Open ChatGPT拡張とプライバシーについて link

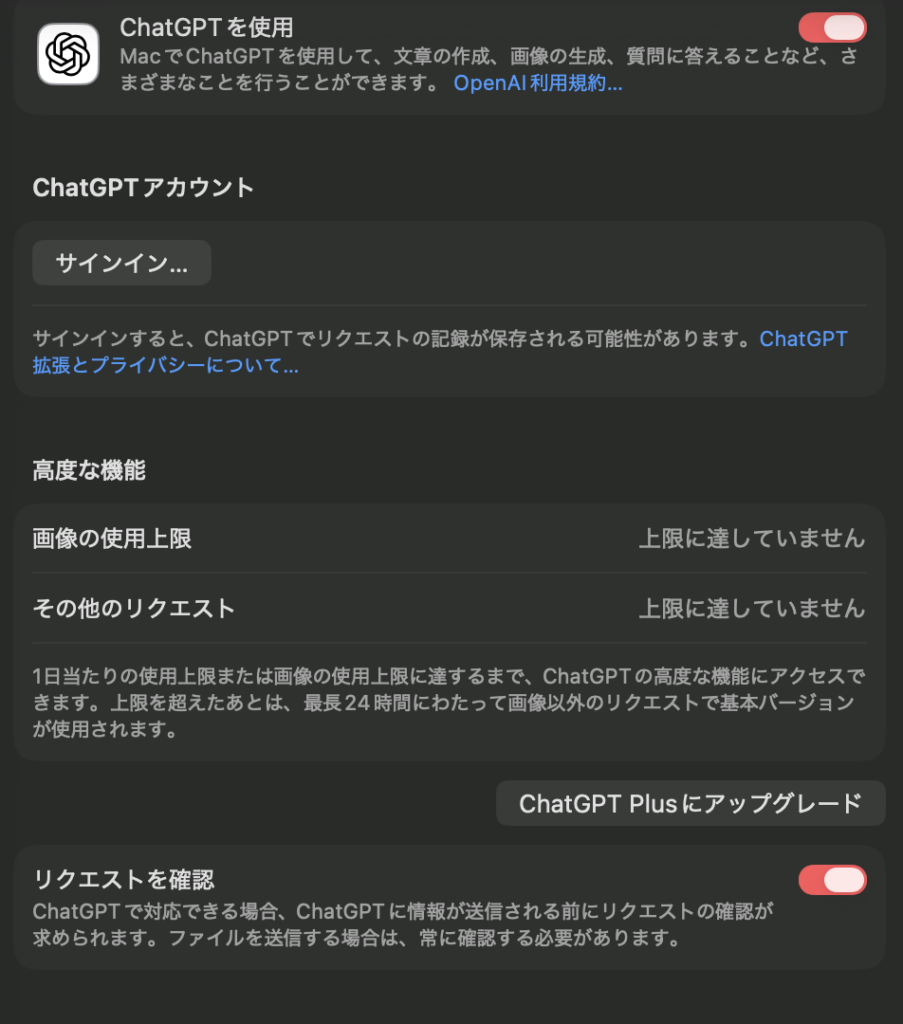click(165, 366)
